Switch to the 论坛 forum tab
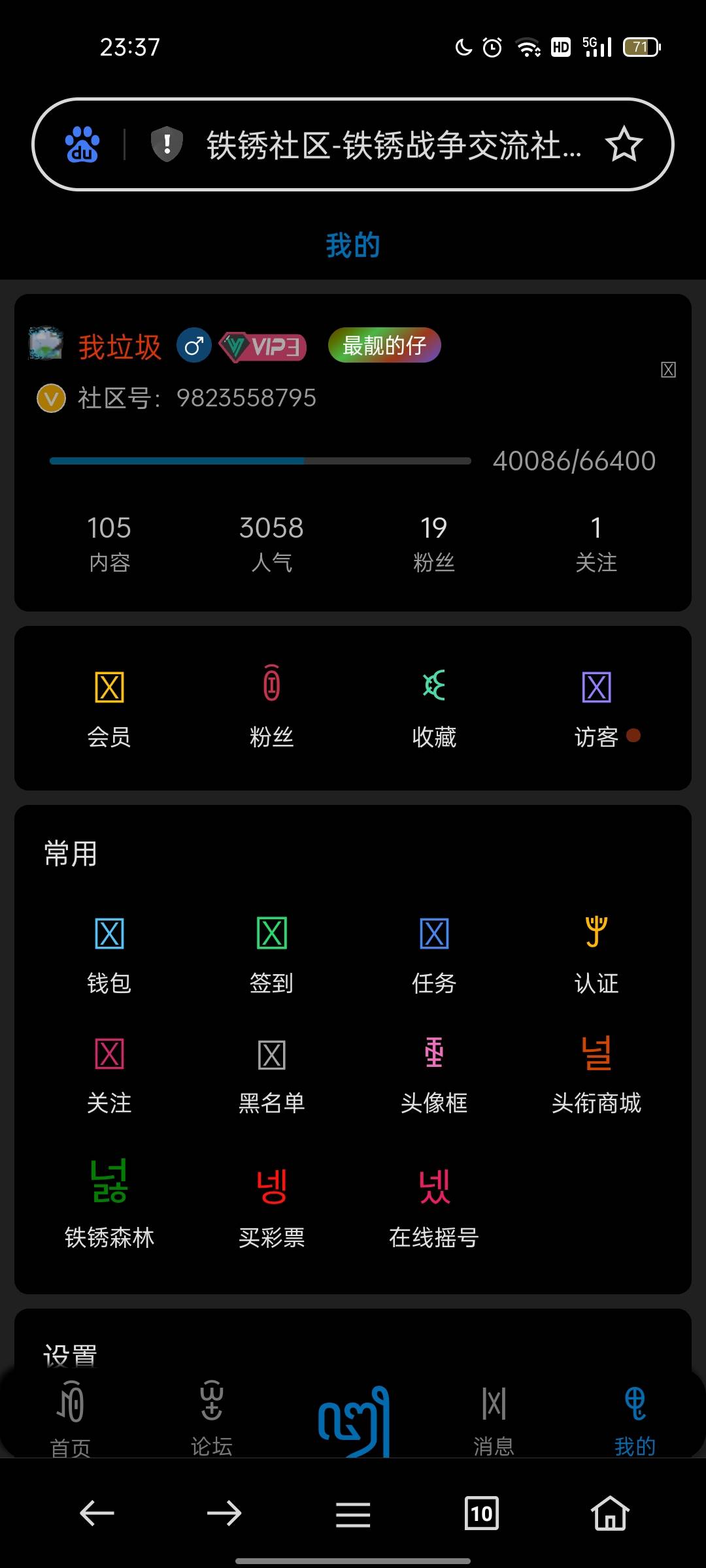 (x=211, y=1418)
